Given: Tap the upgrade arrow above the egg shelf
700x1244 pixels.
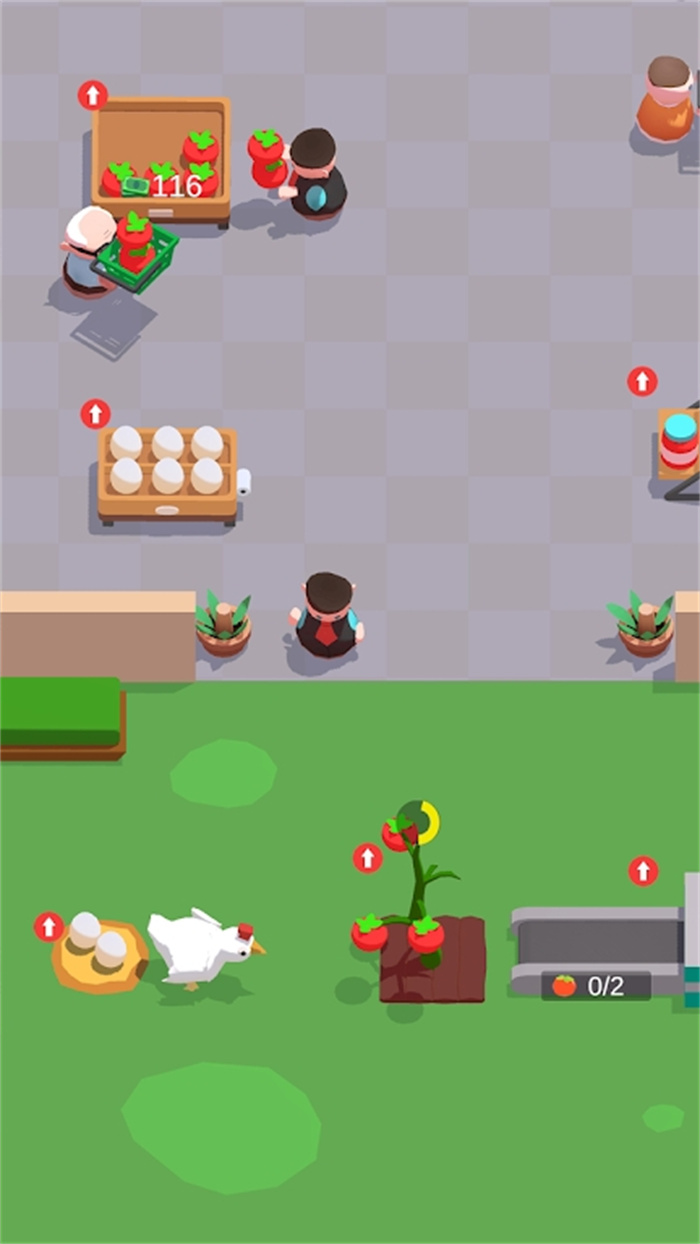Looking at the screenshot, I should (x=95, y=414).
